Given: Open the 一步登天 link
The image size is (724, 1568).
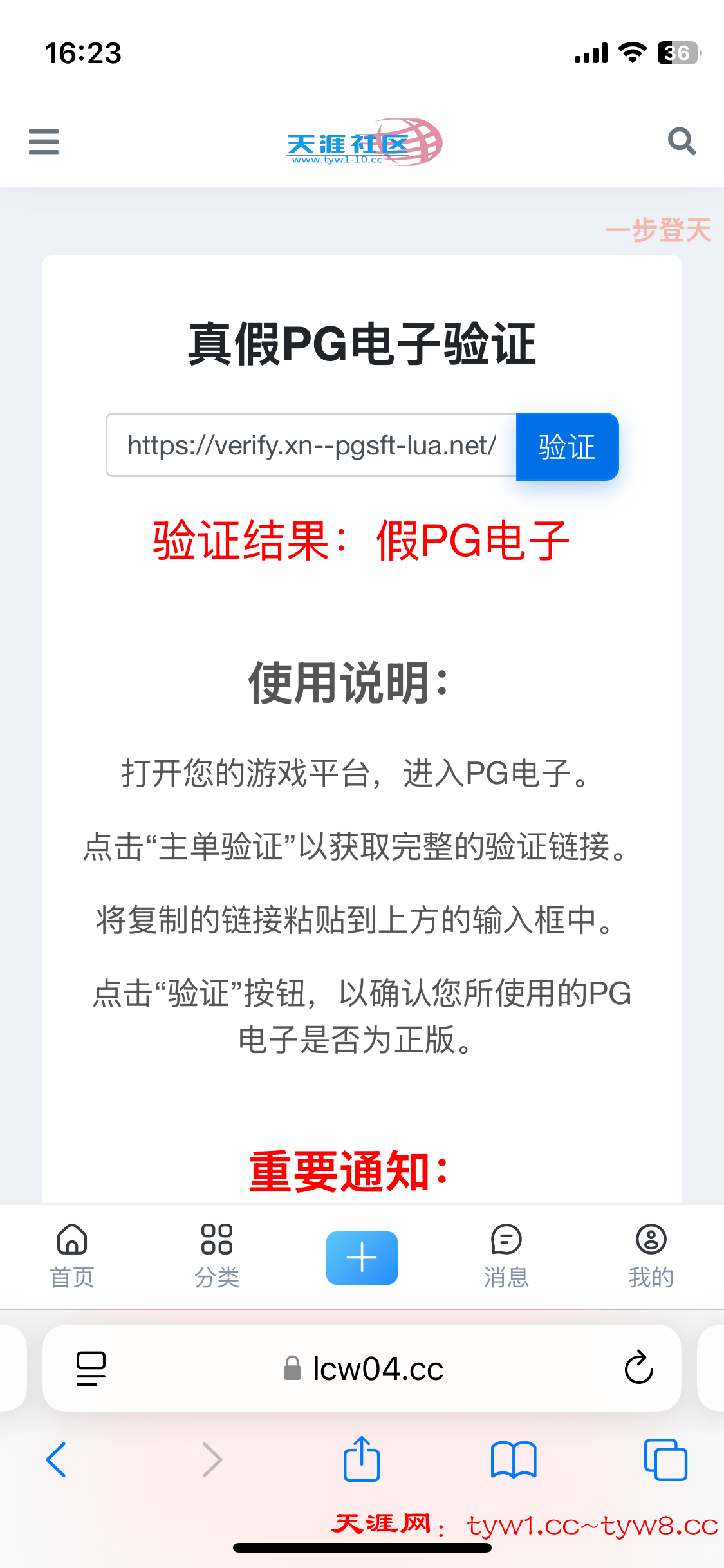Looking at the screenshot, I should pos(658,230).
